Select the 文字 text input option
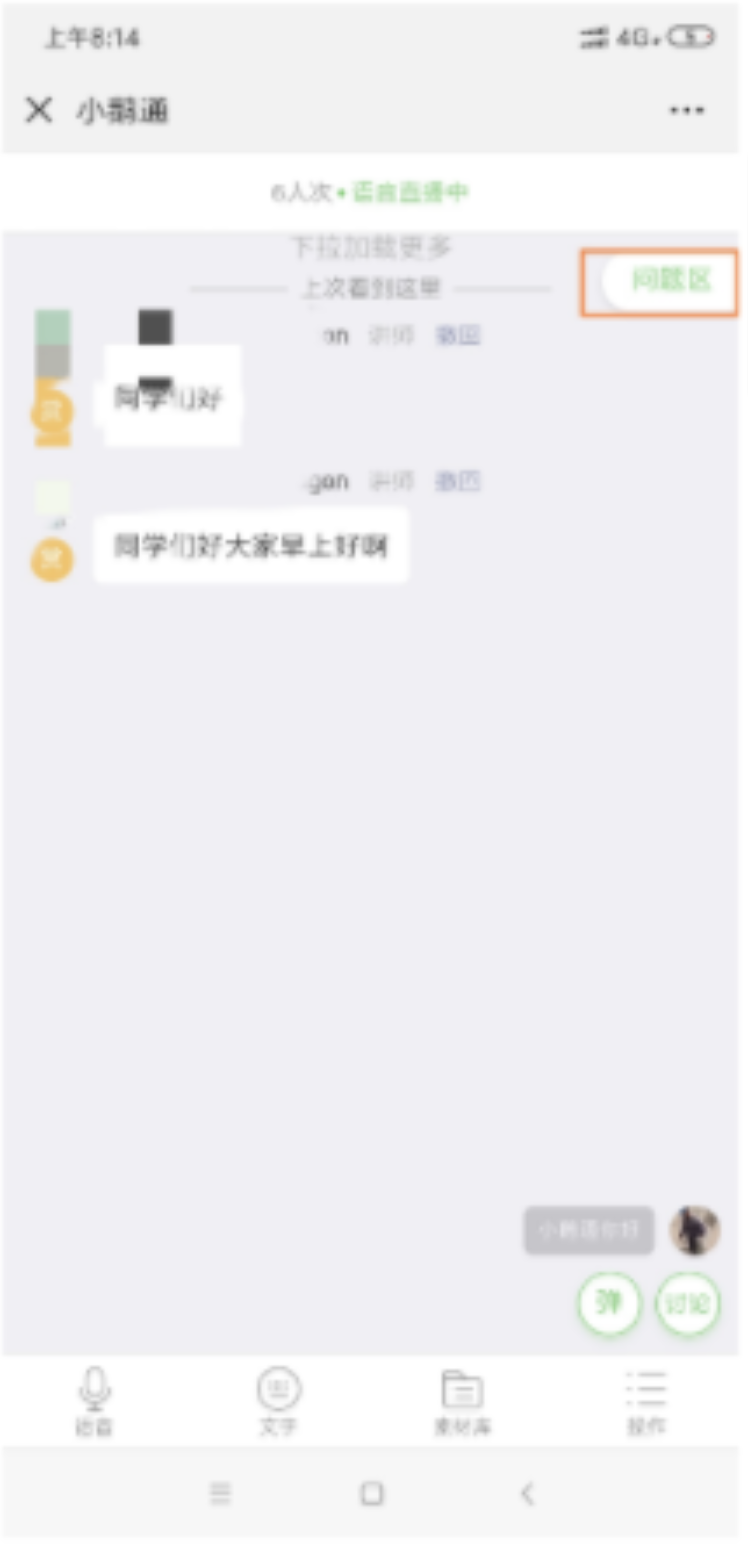The height and width of the screenshot is (1546, 748). click(x=279, y=1400)
